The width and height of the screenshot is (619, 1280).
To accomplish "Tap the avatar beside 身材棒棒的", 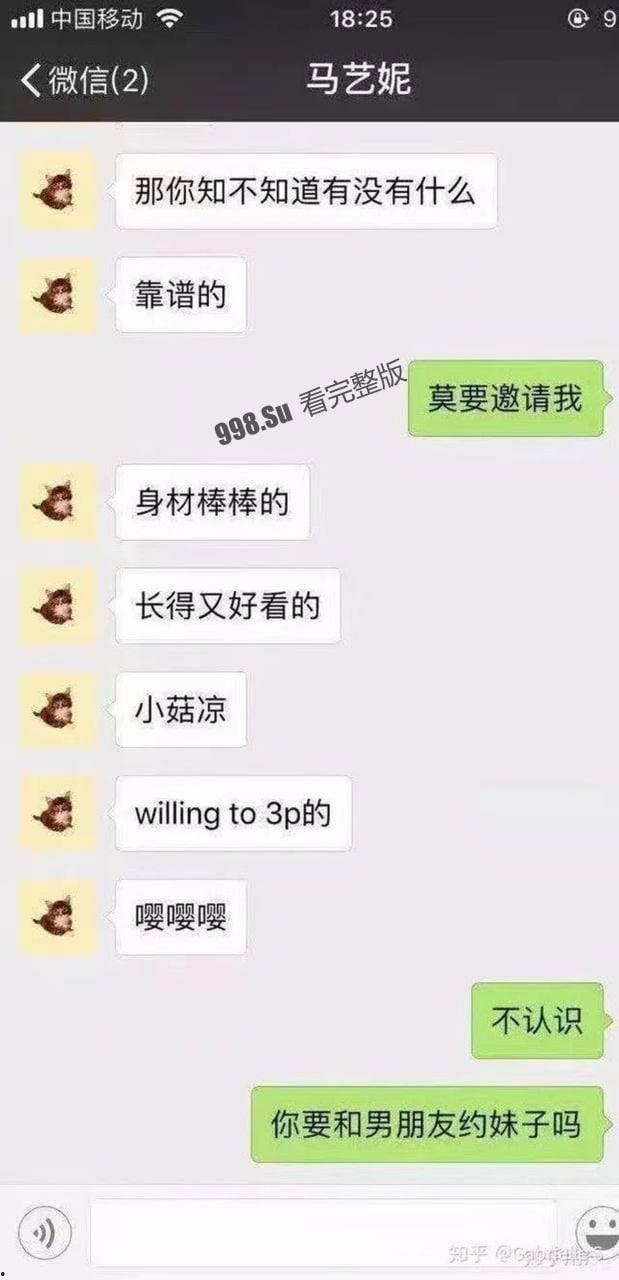I will (x=58, y=501).
